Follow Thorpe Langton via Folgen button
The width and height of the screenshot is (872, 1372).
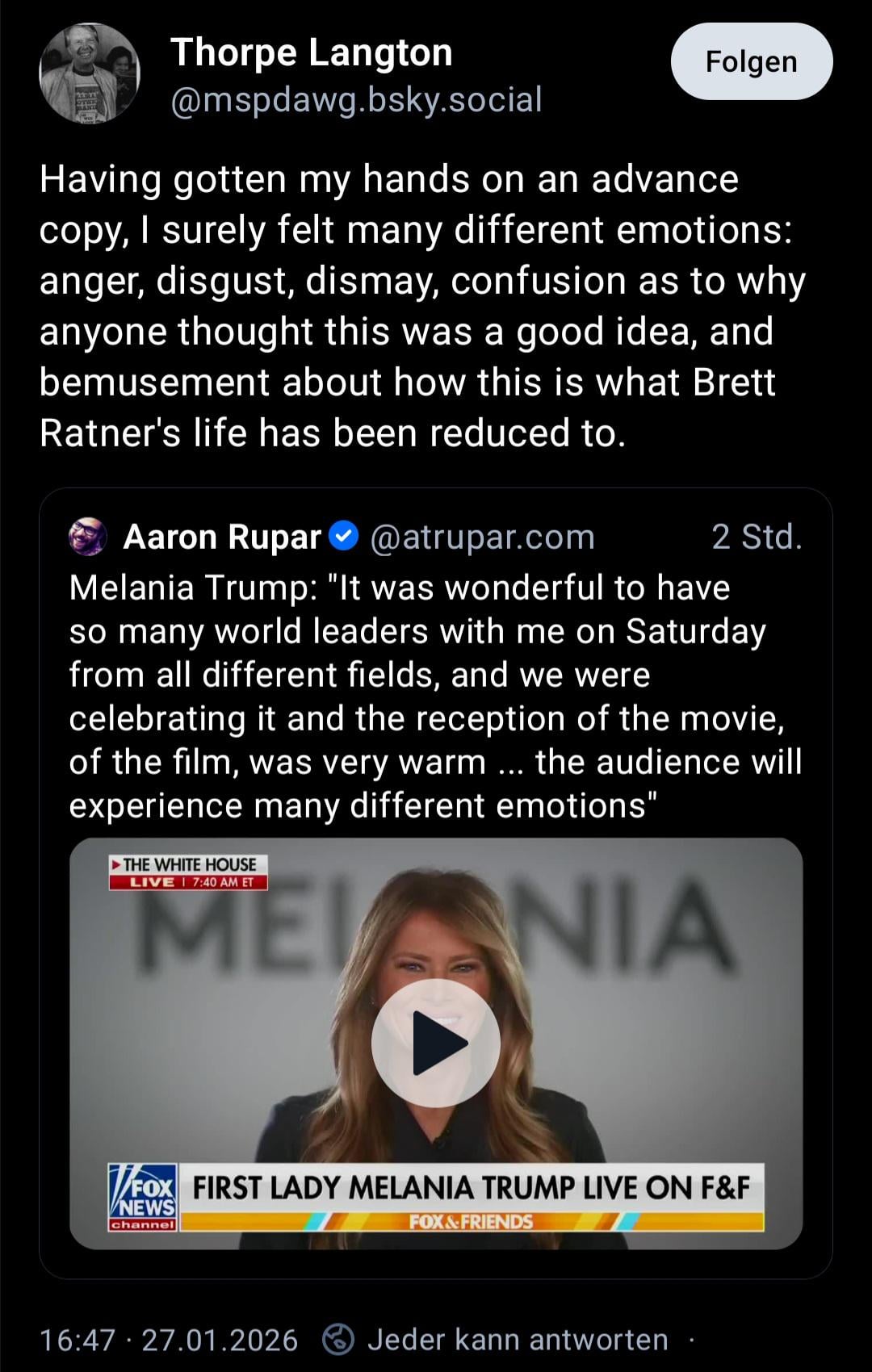click(x=751, y=61)
